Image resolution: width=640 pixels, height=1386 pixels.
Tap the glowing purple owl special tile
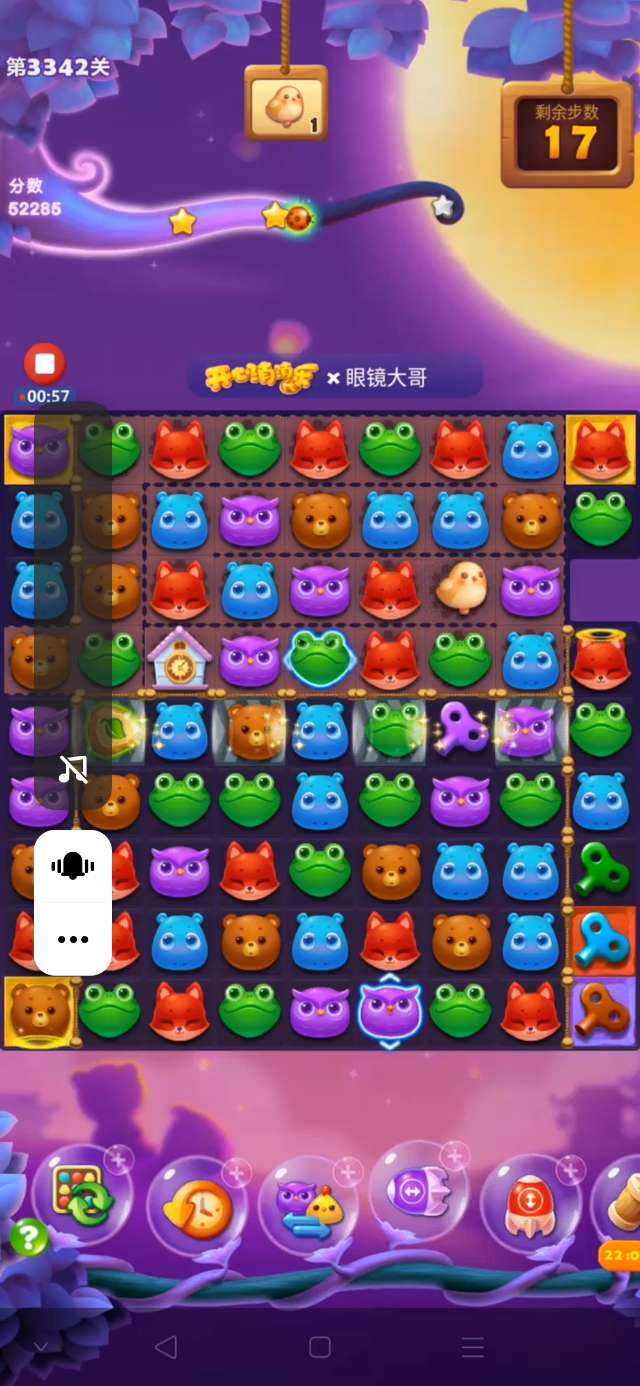pyautogui.click(x=390, y=1010)
